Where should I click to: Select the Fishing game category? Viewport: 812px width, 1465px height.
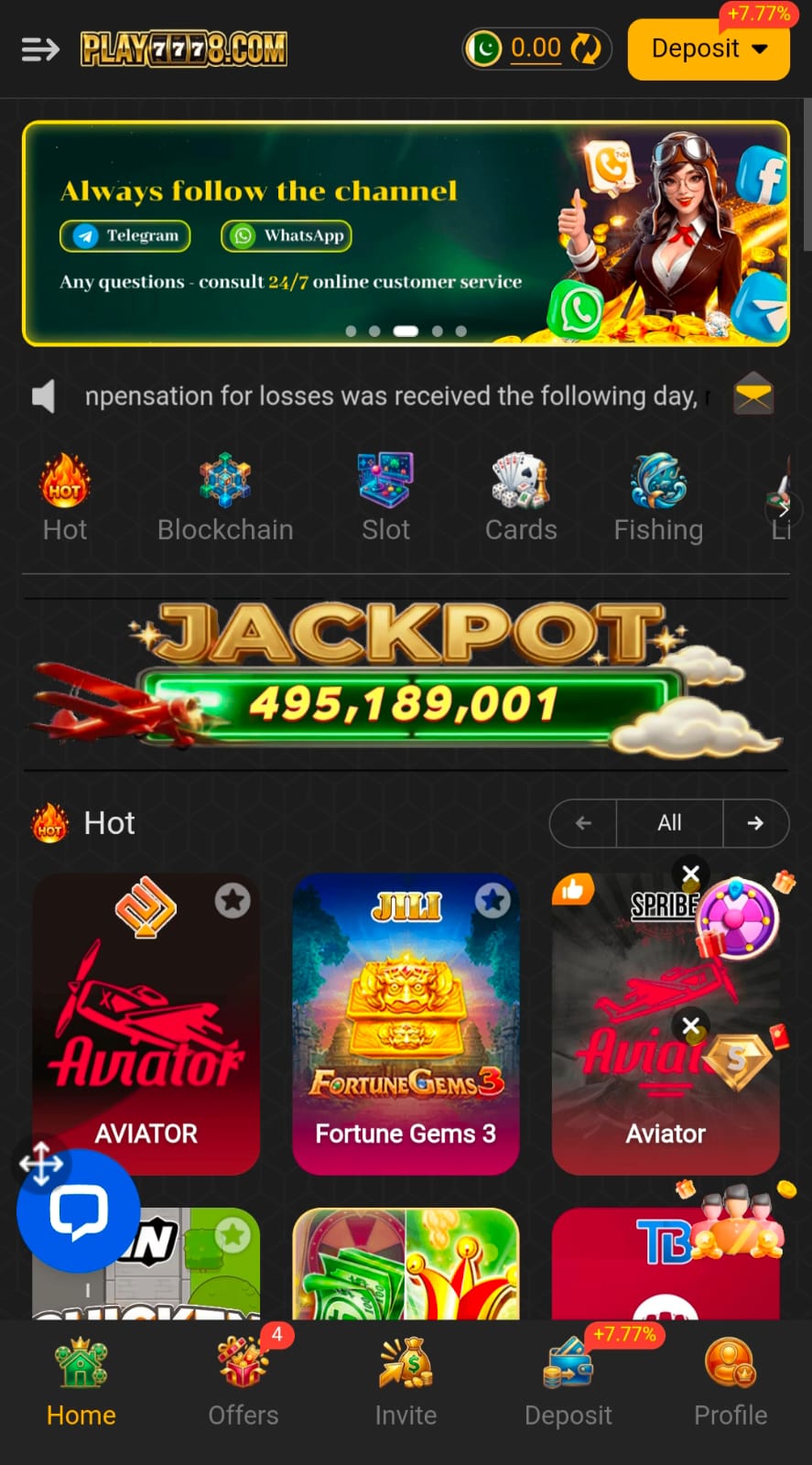click(658, 499)
